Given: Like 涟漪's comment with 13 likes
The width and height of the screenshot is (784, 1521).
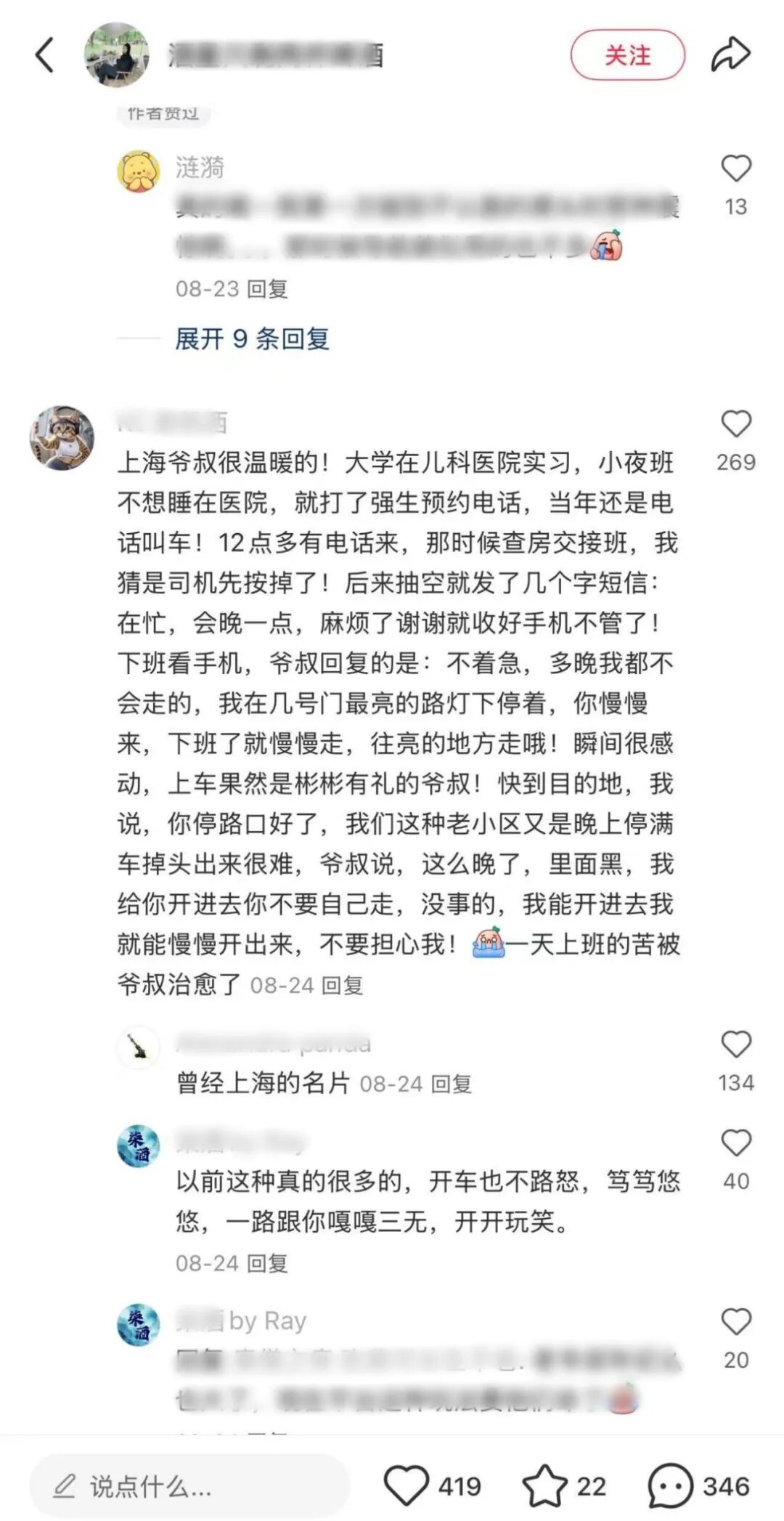Looking at the screenshot, I should [735, 169].
